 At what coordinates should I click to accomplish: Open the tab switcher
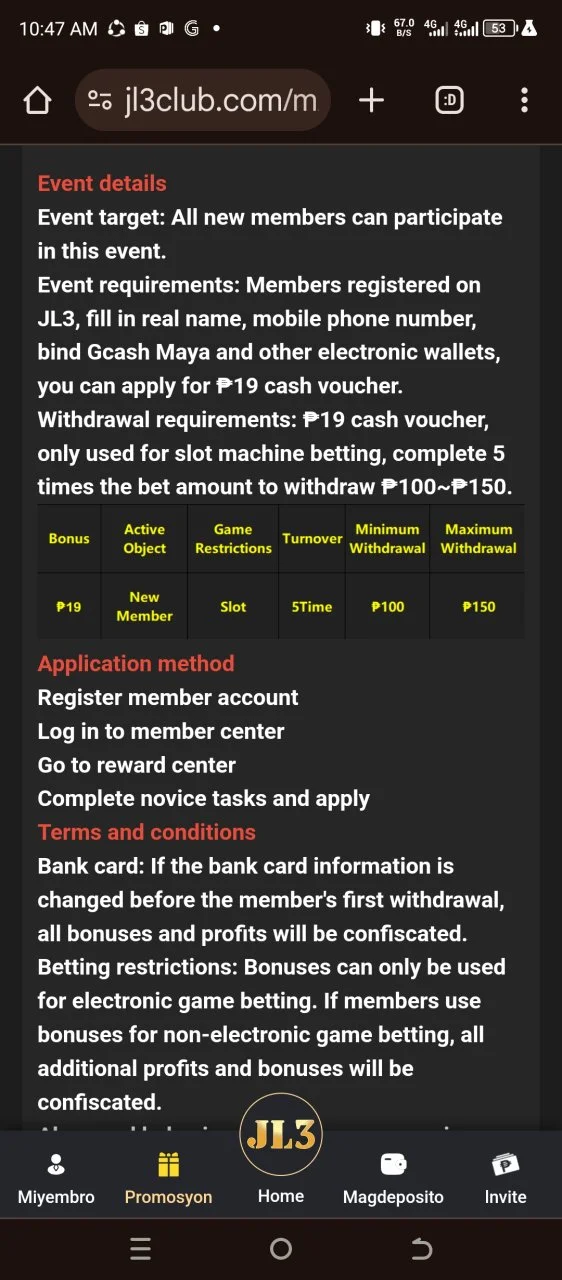point(449,100)
